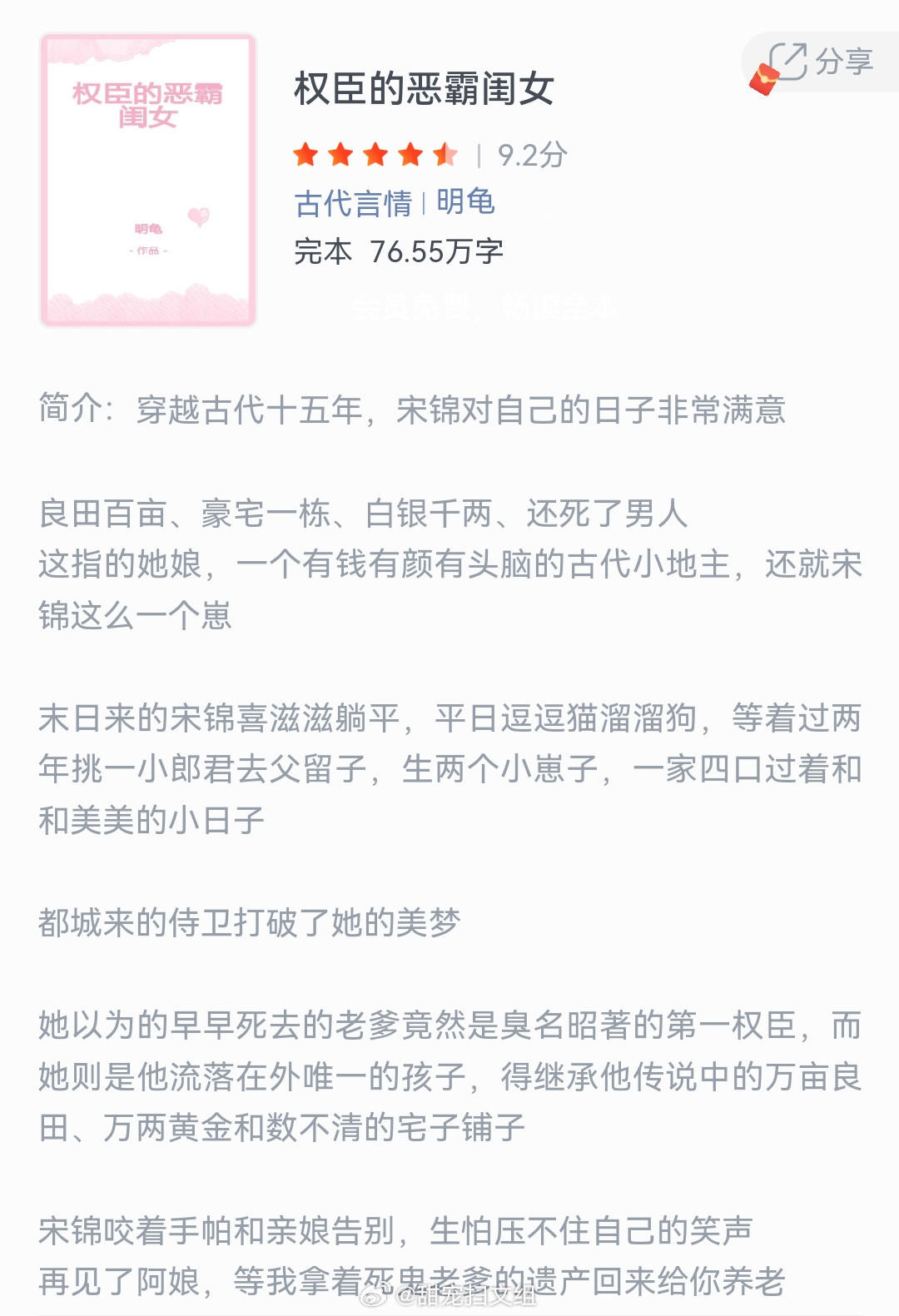The height and width of the screenshot is (1316, 899).
Task: Toggle a five-star rating via the star row
Action: [376, 153]
